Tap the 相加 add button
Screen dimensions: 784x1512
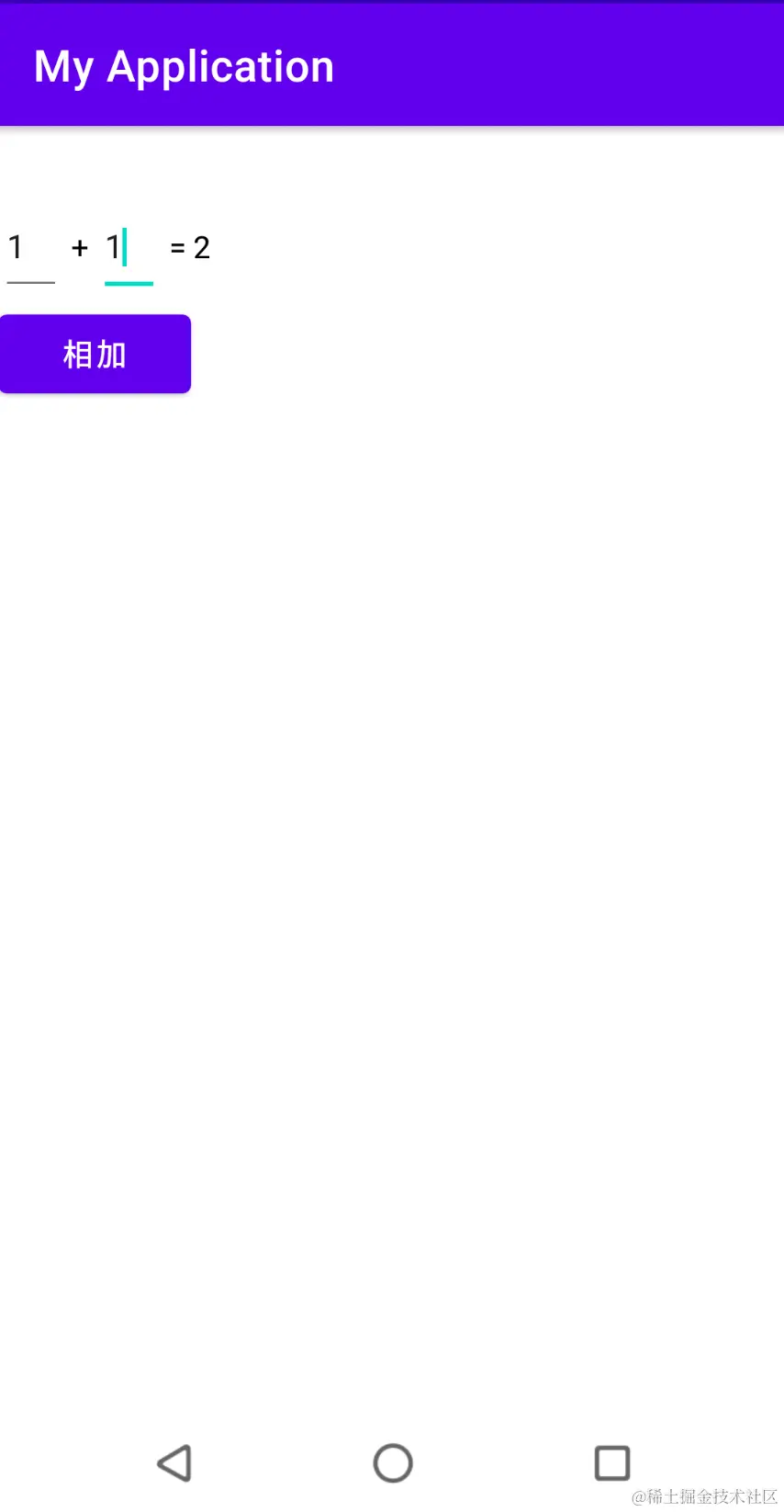(x=95, y=355)
